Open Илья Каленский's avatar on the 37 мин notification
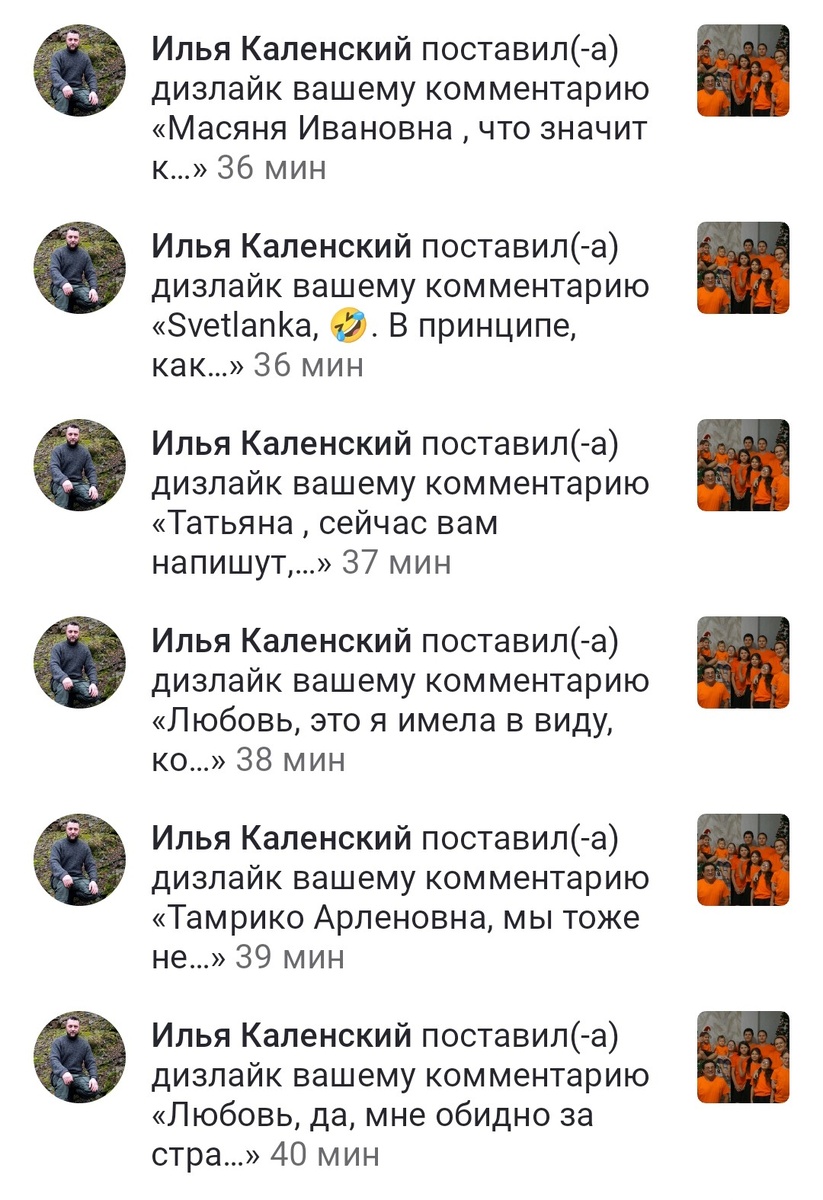The image size is (823, 1200). click(80, 465)
